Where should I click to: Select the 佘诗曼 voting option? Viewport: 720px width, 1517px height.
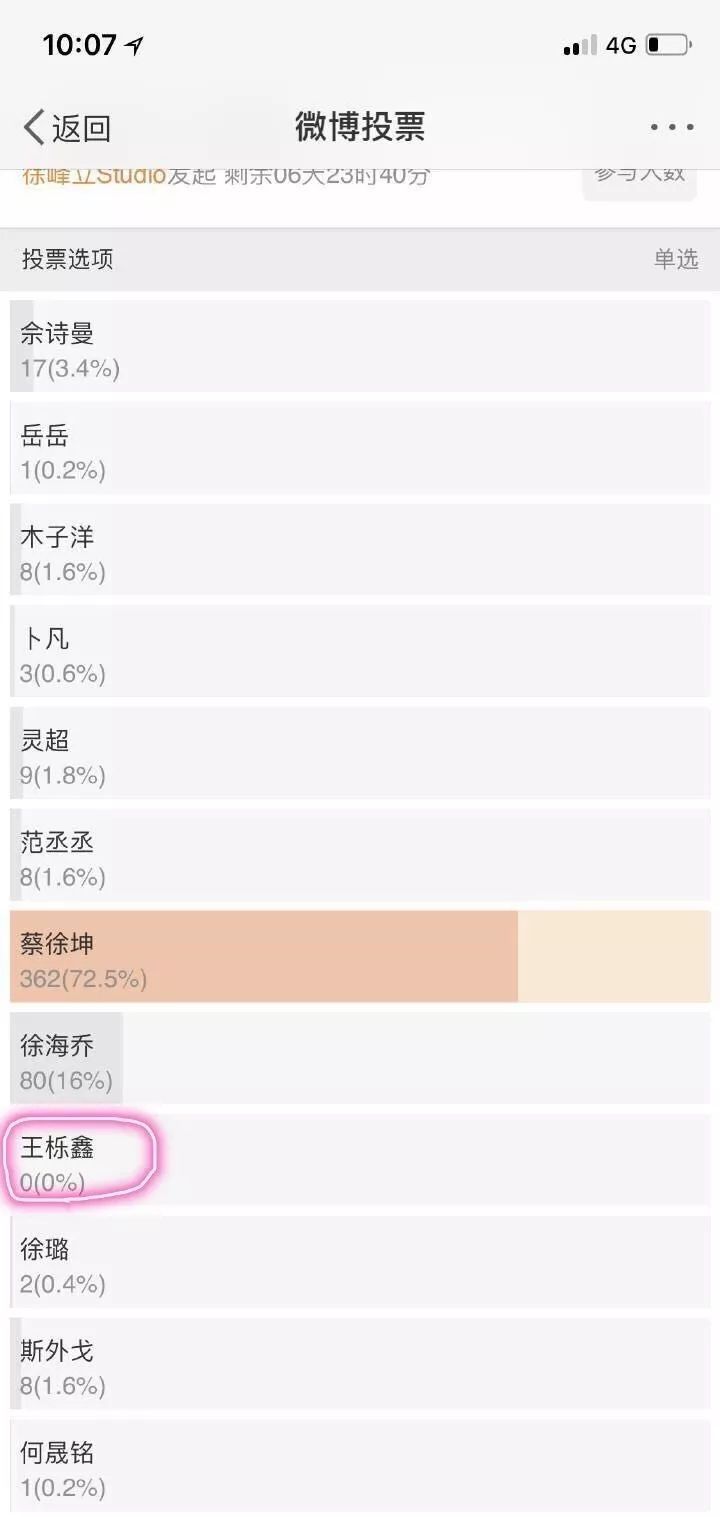tap(360, 346)
